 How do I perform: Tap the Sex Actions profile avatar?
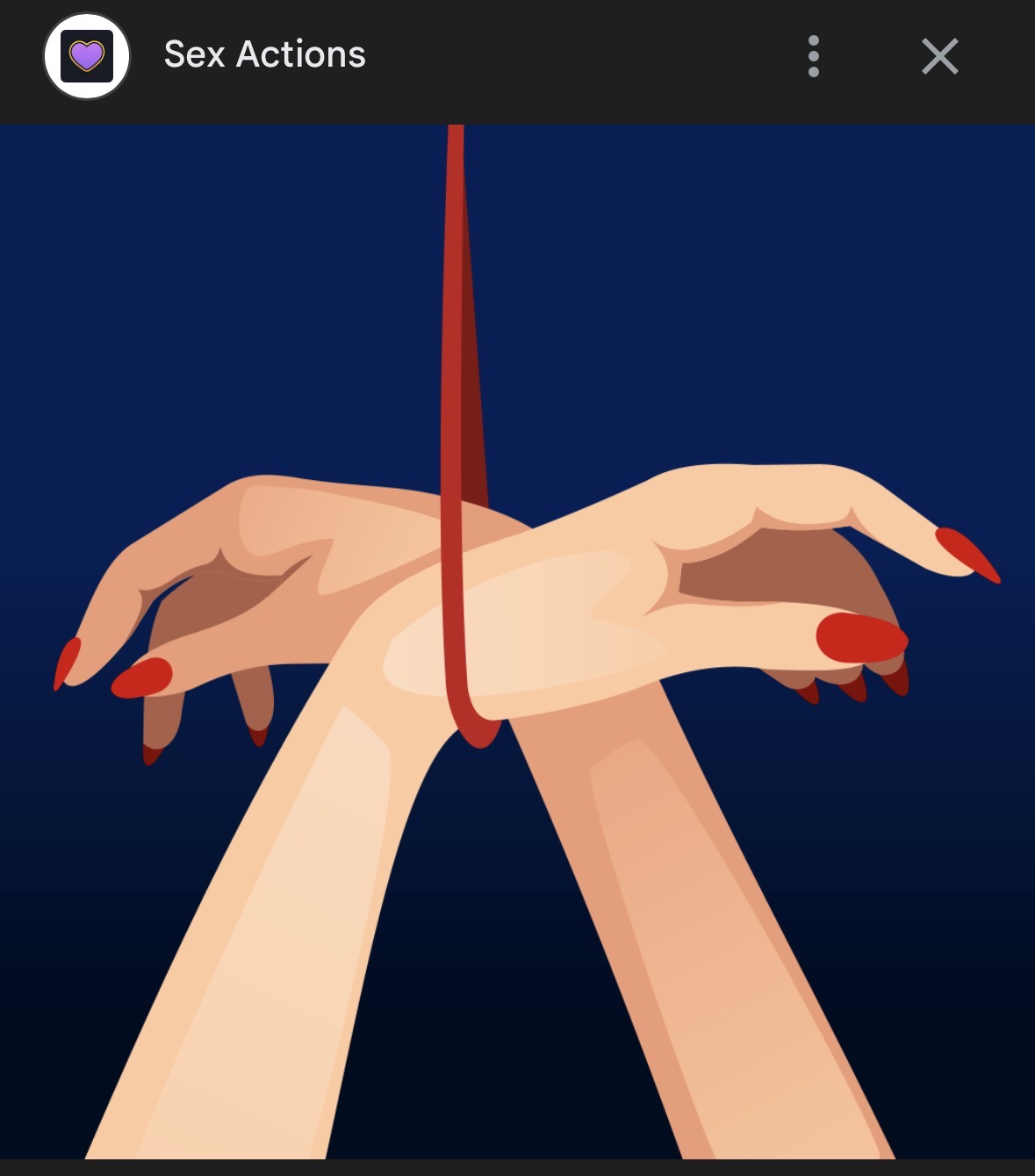(x=87, y=56)
